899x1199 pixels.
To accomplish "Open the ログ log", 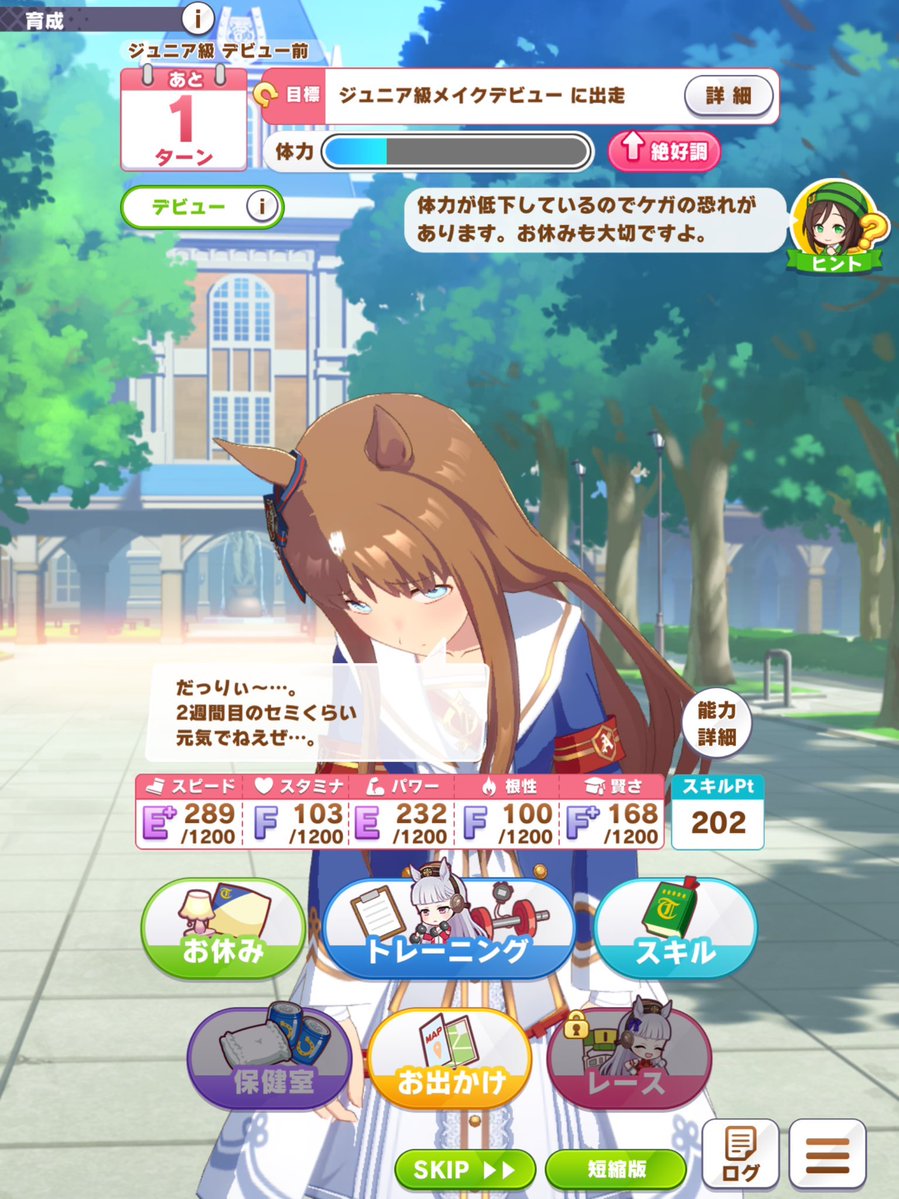I will [x=740, y=1154].
